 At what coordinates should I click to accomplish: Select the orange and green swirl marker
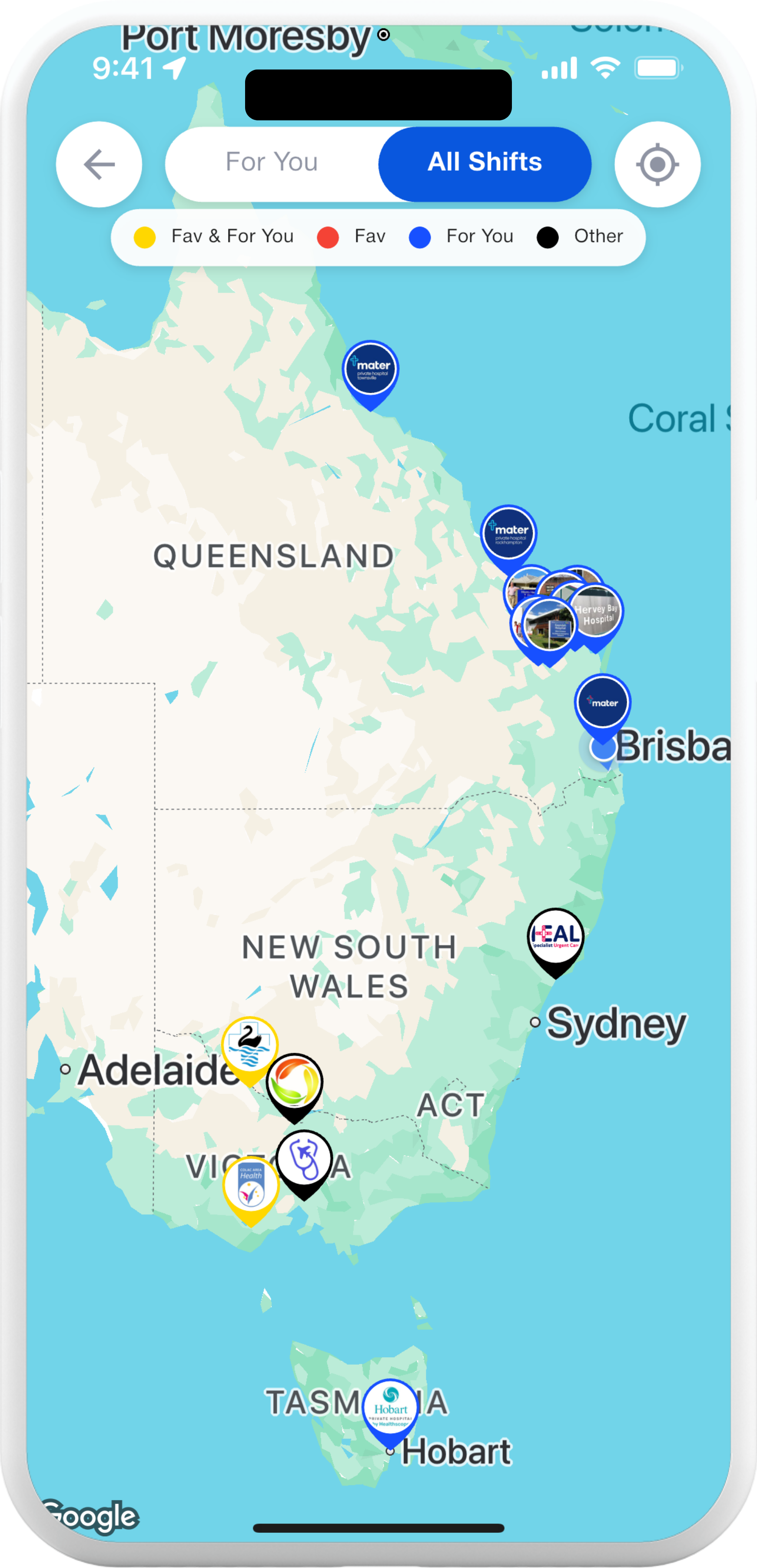click(x=295, y=1082)
